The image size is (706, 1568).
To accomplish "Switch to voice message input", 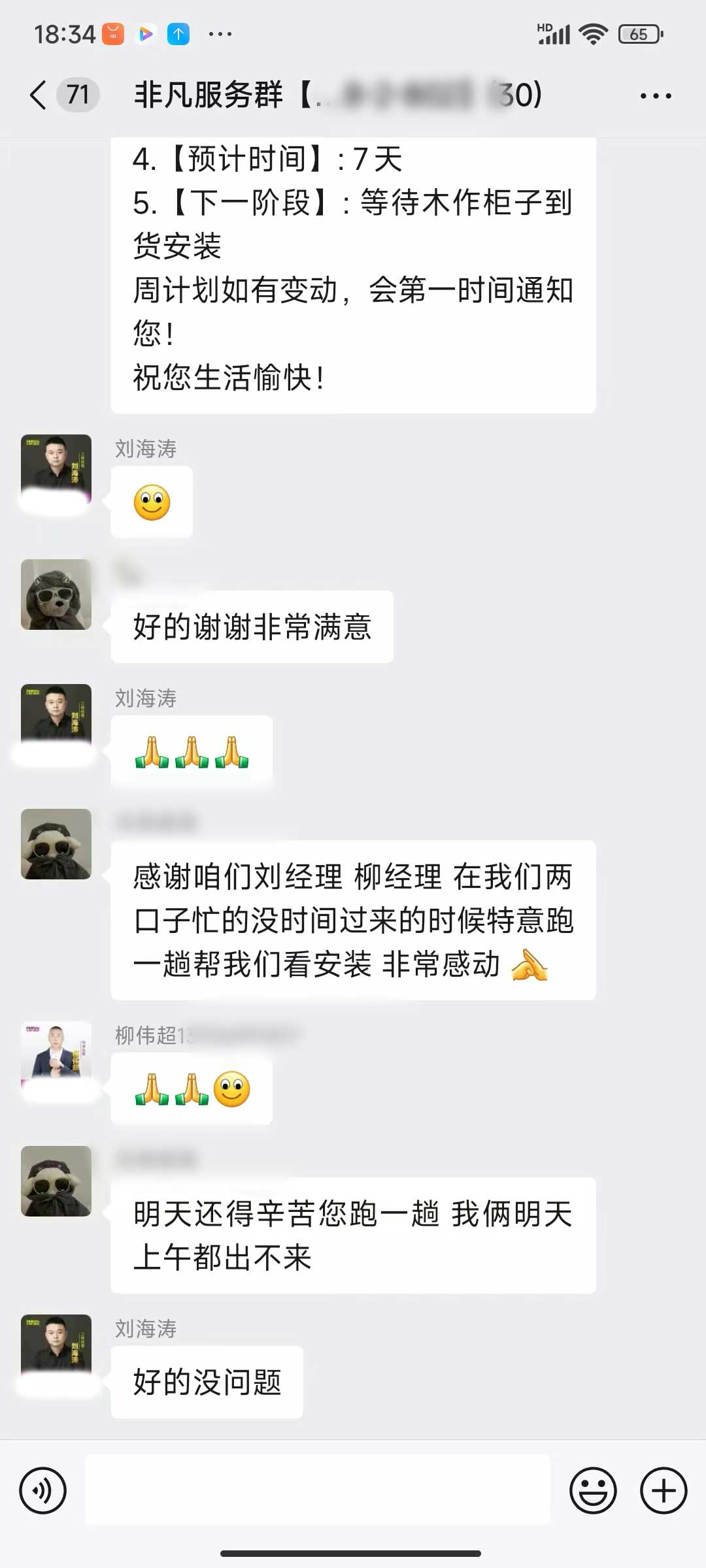I will pyautogui.click(x=43, y=1490).
